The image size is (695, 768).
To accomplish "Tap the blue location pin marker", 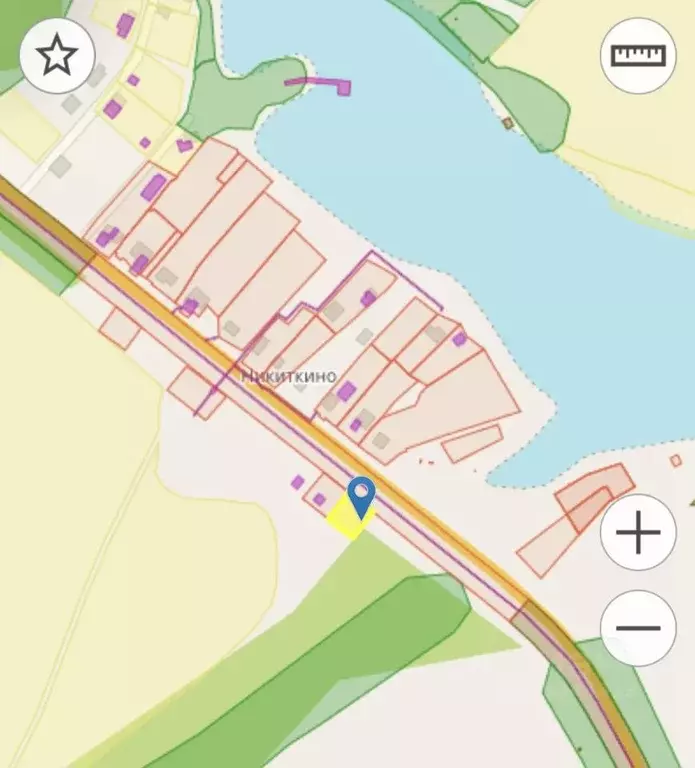I will (361, 497).
